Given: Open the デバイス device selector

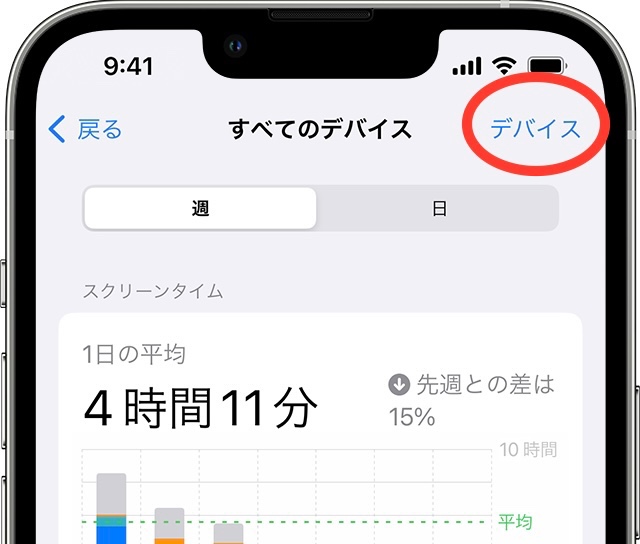Looking at the screenshot, I should coord(535,129).
